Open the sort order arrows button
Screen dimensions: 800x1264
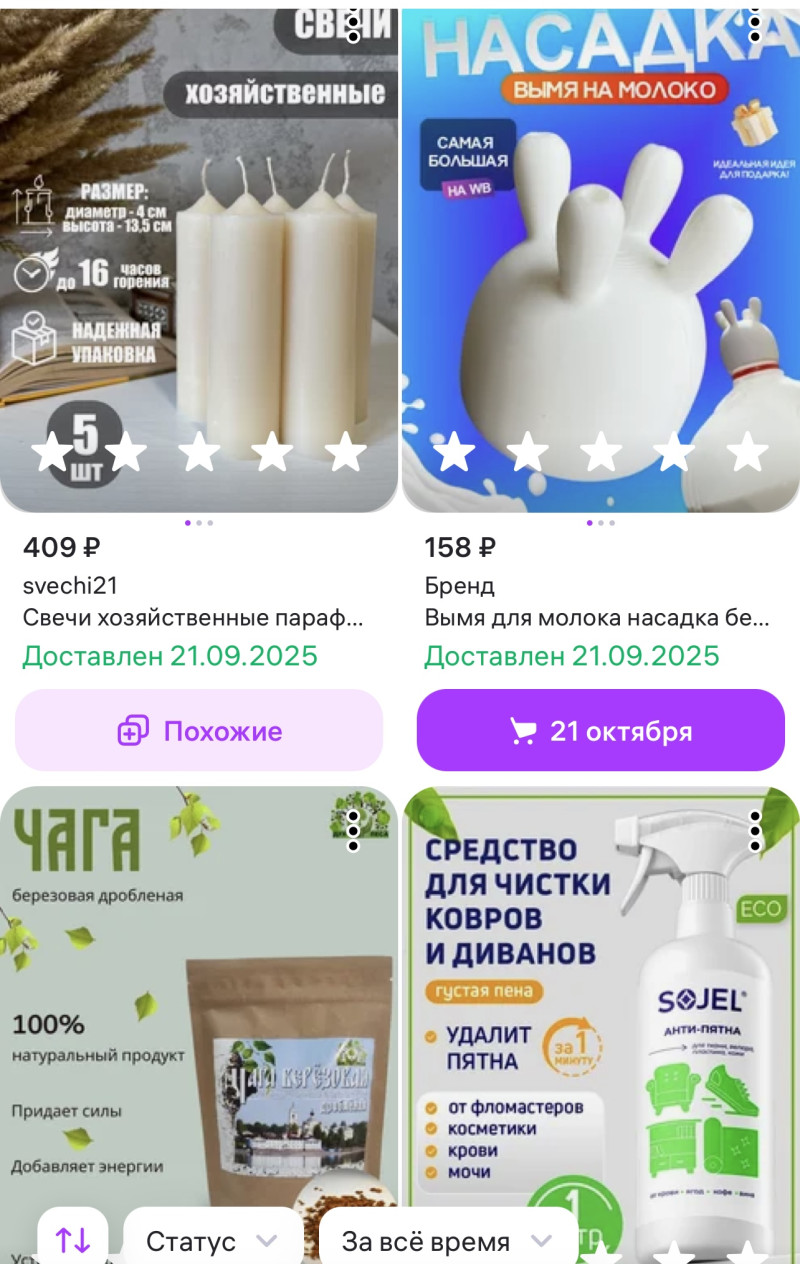click(x=73, y=1241)
